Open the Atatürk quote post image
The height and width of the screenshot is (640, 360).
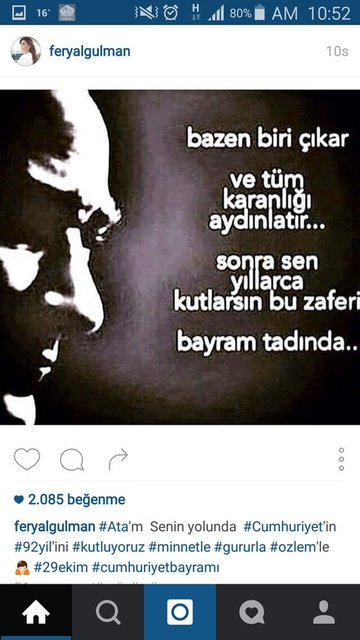(x=180, y=257)
